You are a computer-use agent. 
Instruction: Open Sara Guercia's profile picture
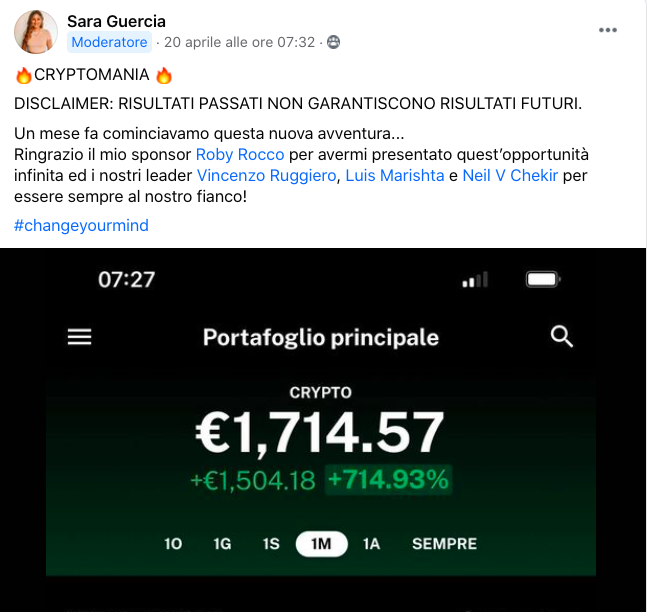pos(35,32)
